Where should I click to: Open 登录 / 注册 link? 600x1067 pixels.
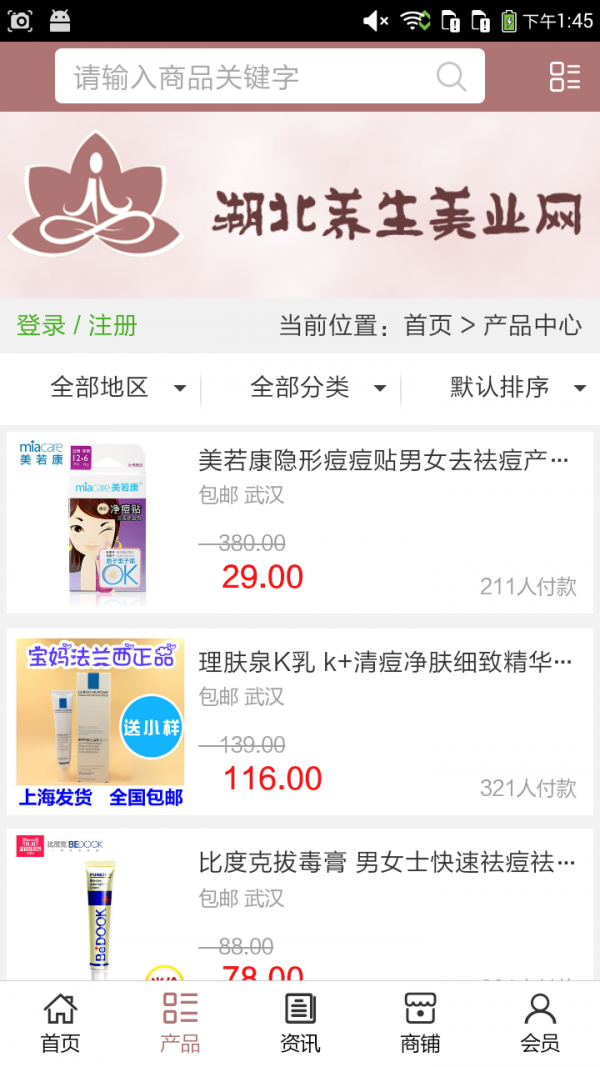tap(77, 325)
